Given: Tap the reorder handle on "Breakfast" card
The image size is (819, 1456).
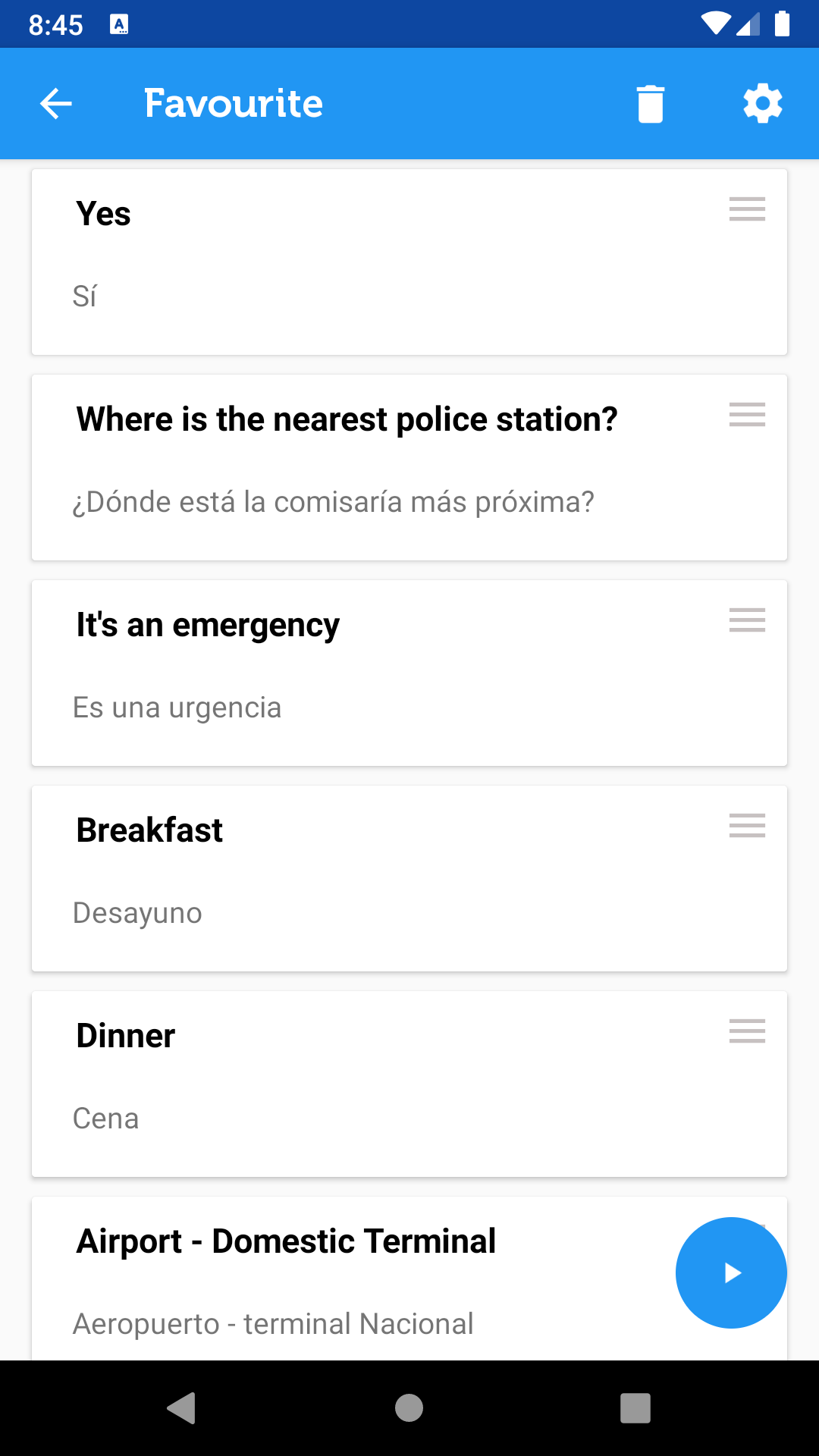Looking at the screenshot, I should pyautogui.click(x=747, y=825).
